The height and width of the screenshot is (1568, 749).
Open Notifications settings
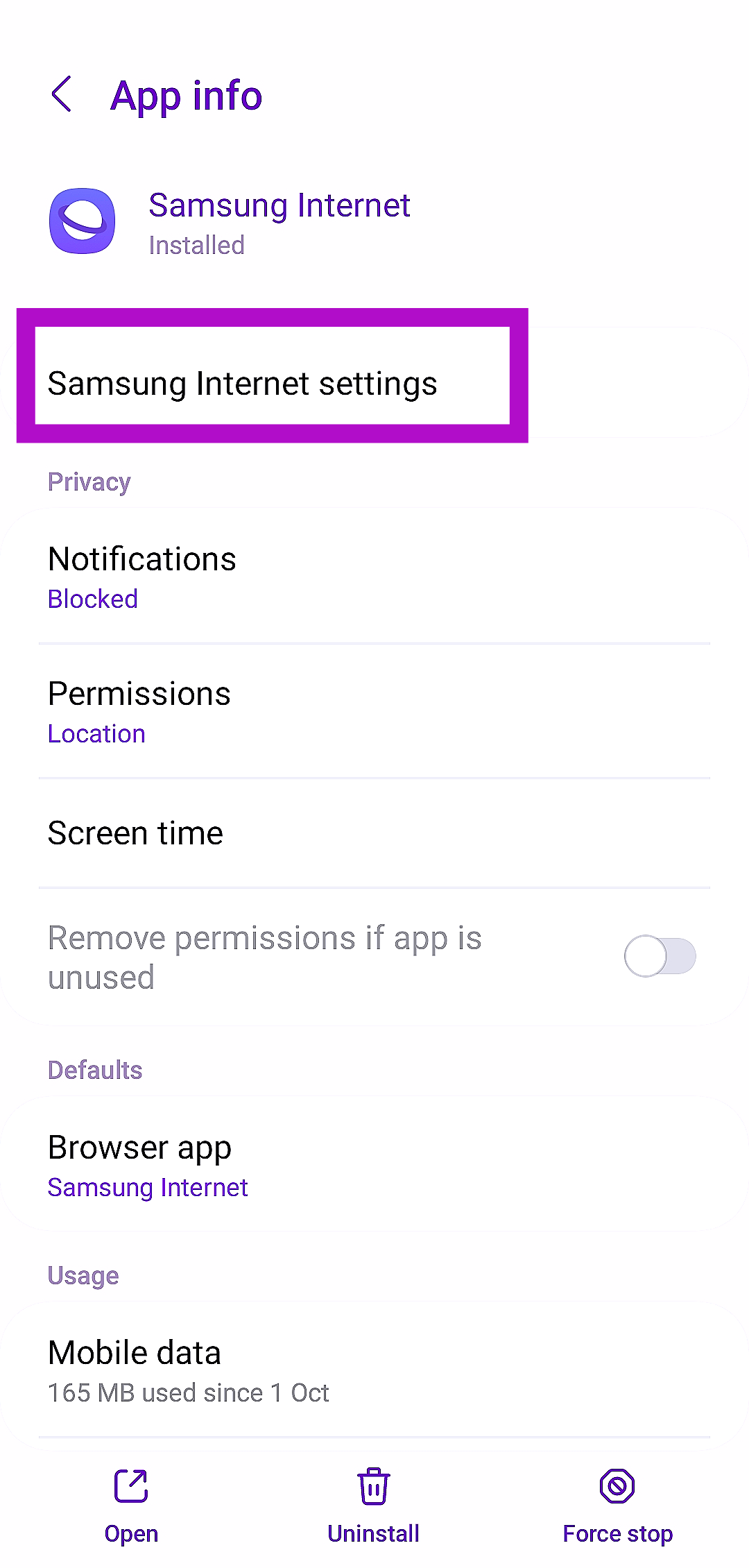pos(374,577)
